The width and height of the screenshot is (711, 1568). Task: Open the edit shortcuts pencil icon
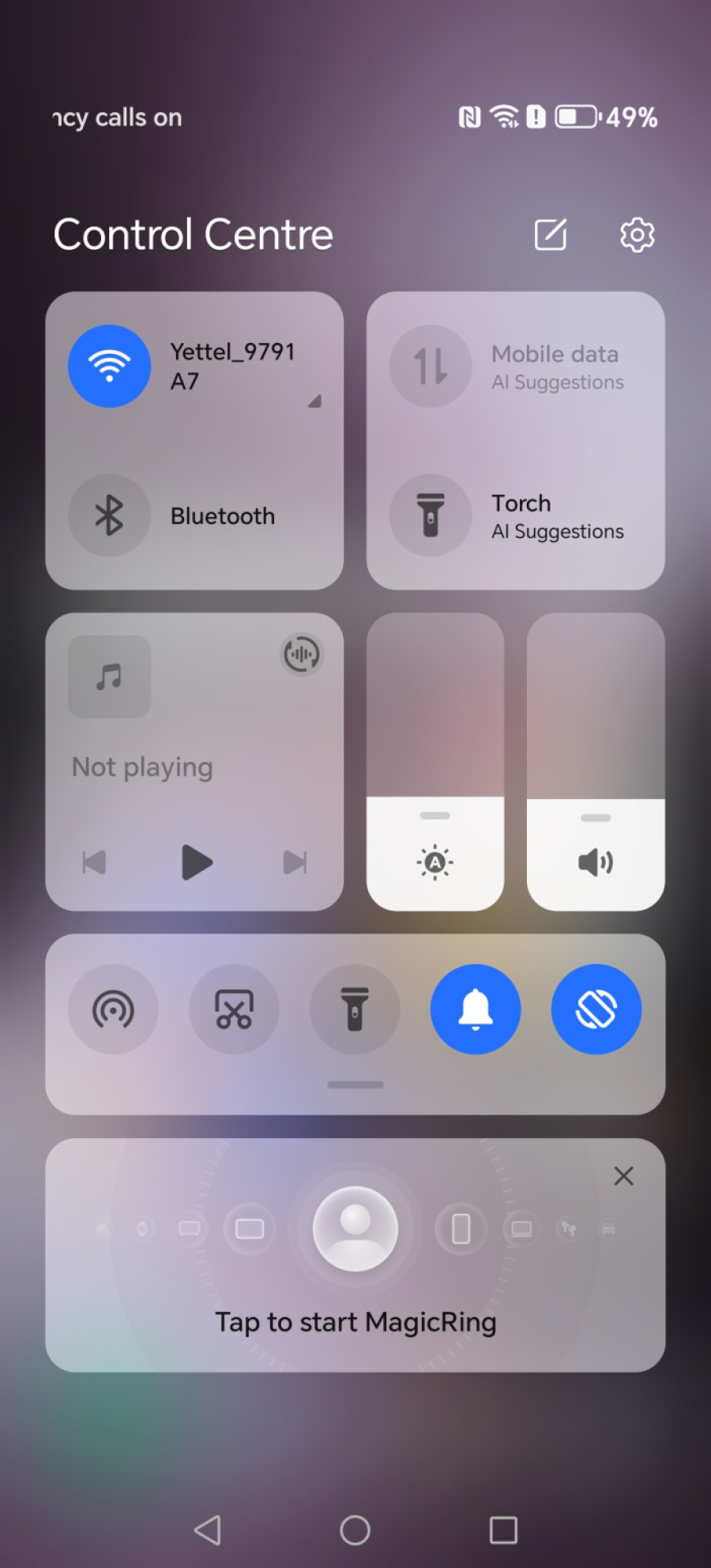(x=551, y=235)
